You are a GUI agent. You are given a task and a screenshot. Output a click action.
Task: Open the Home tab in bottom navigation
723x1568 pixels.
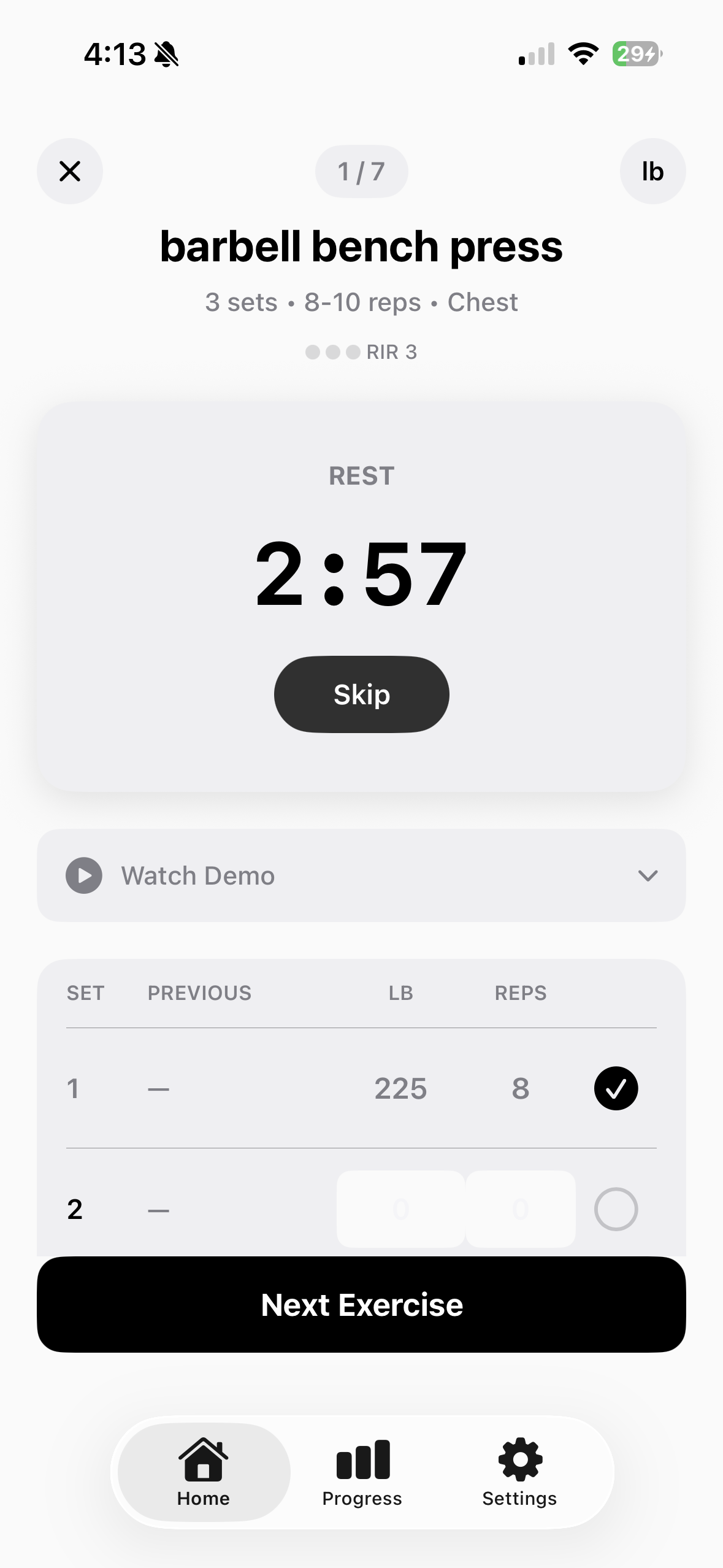(x=202, y=1472)
